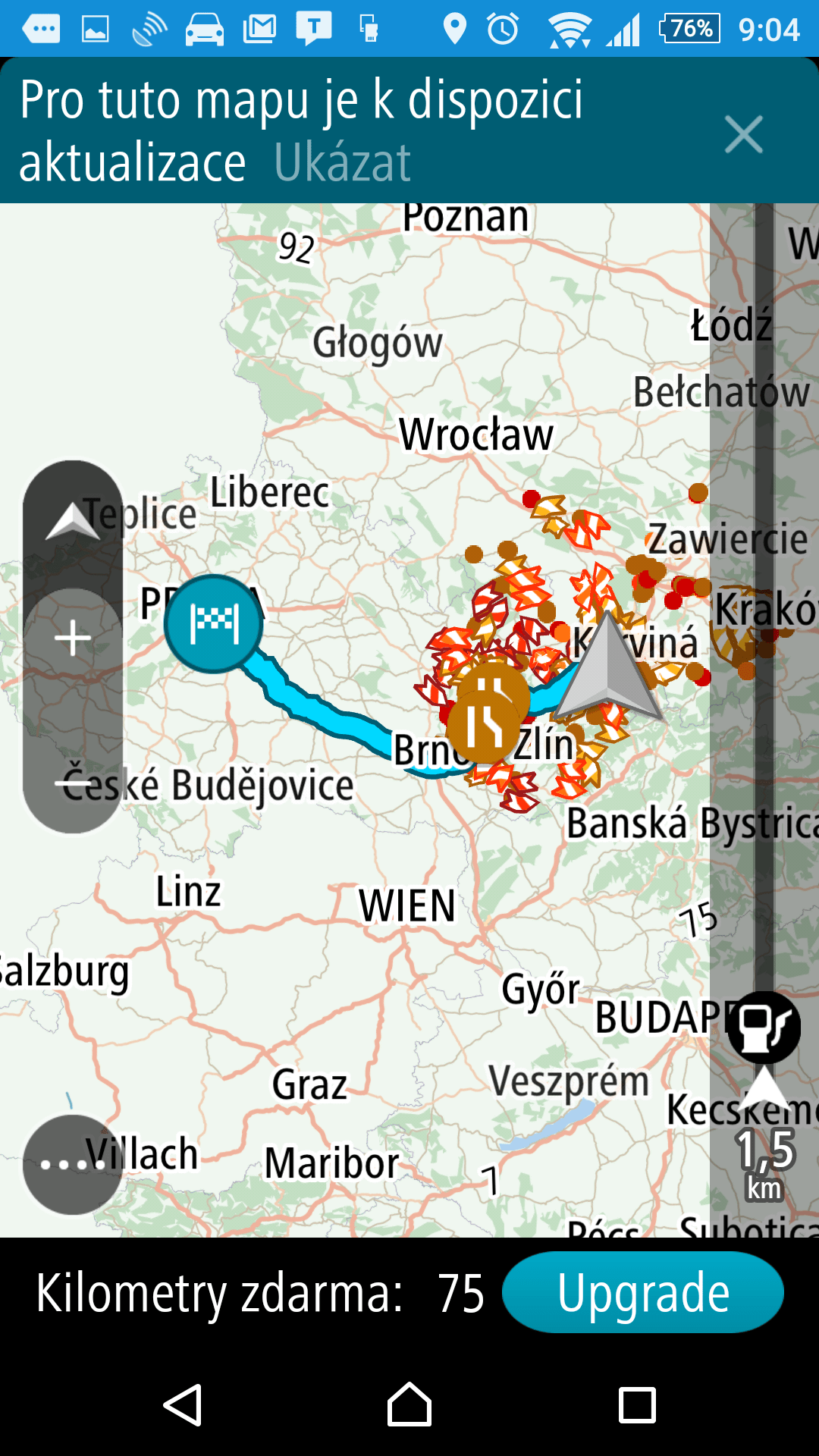Tap the current position arrow on map
The image size is (819, 1456).
608,667
